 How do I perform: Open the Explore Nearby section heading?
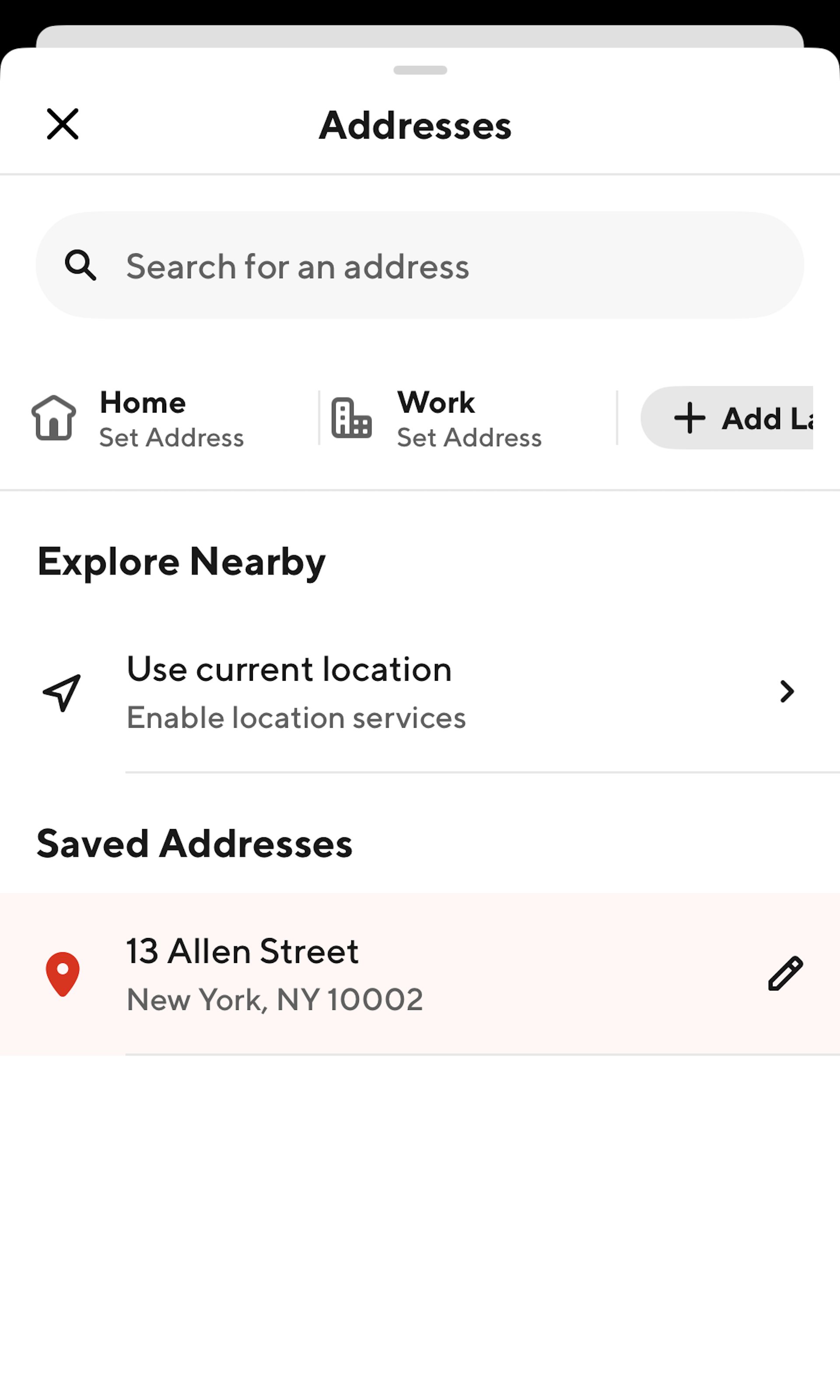(x=181, y=561)
